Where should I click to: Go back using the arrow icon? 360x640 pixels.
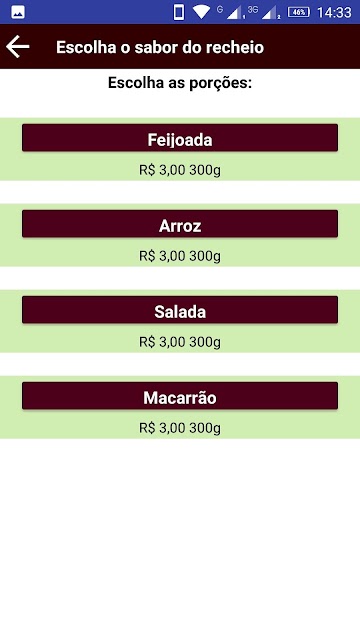pos(18,47)
